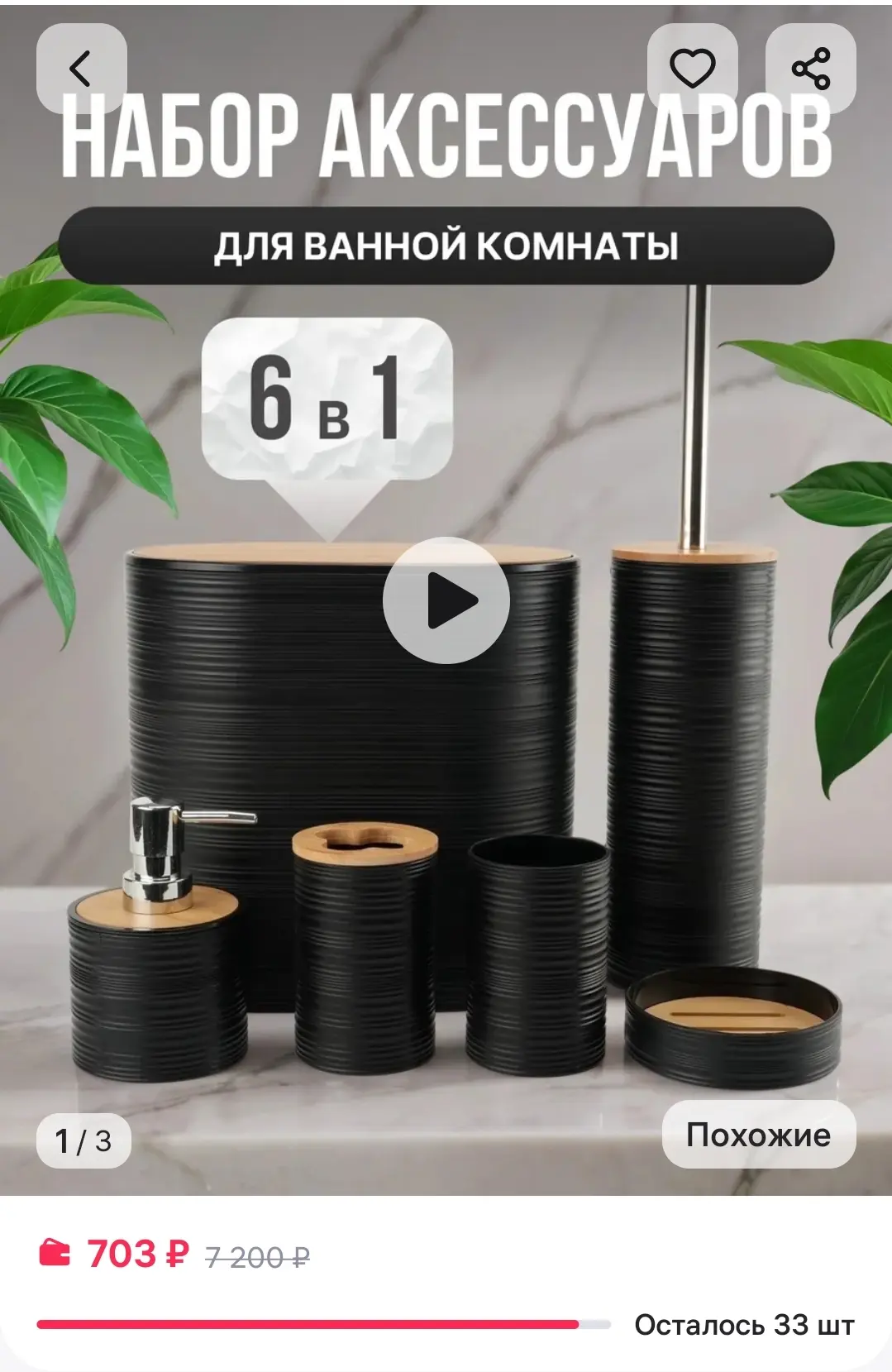Open similar items via Похожие button
The width and height of the screenshot is (892, 1372).
[758, 1135]
